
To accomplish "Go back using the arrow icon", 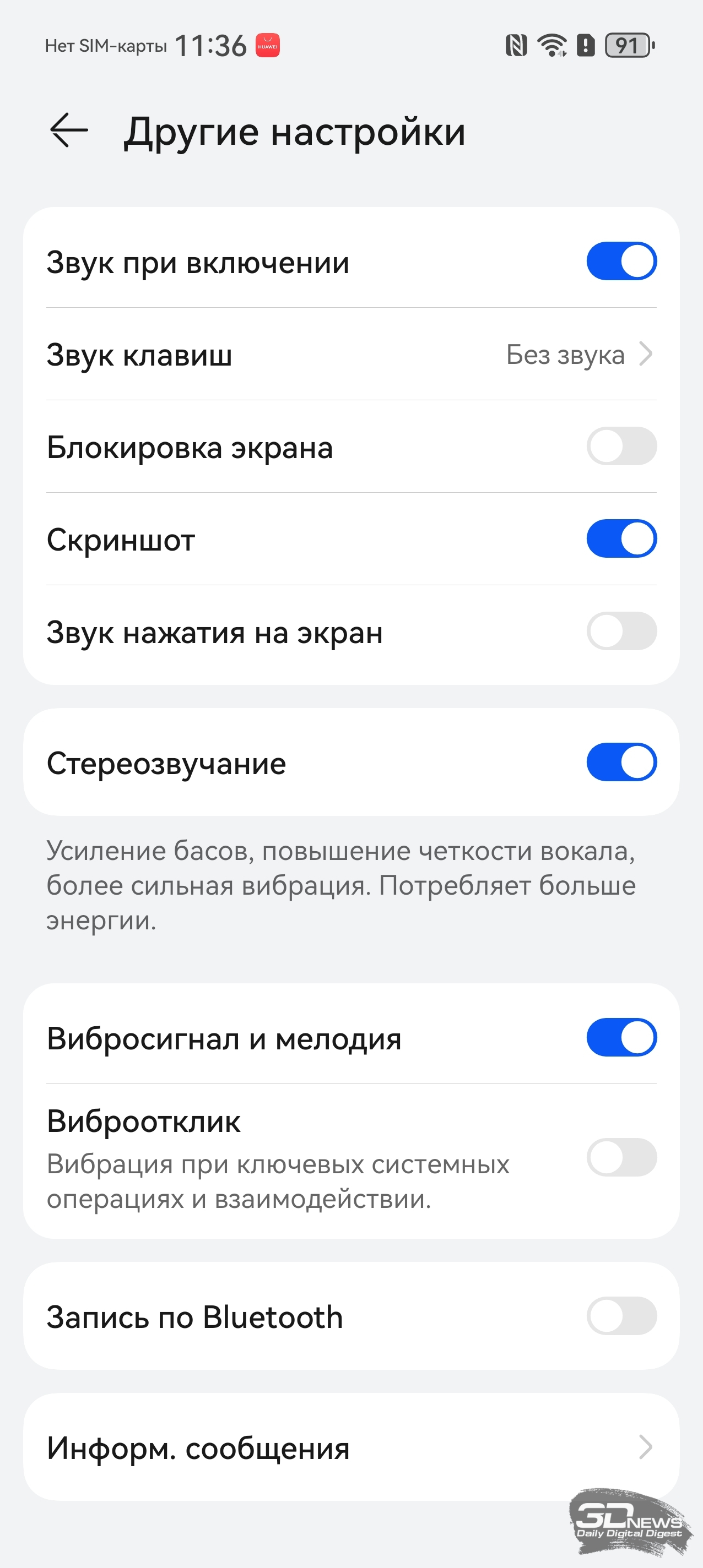I will pos(69,130).
